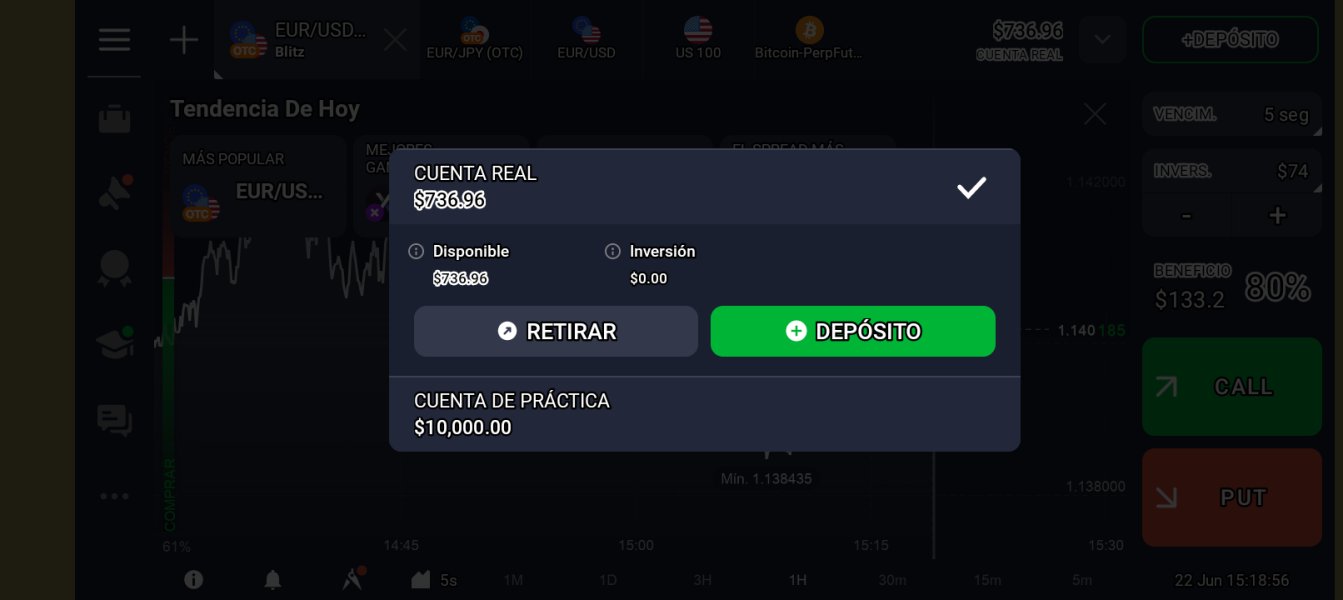Decrease investment amount with minus
The height and width of the screenshot is (600, 1343).
[1186, 215]
